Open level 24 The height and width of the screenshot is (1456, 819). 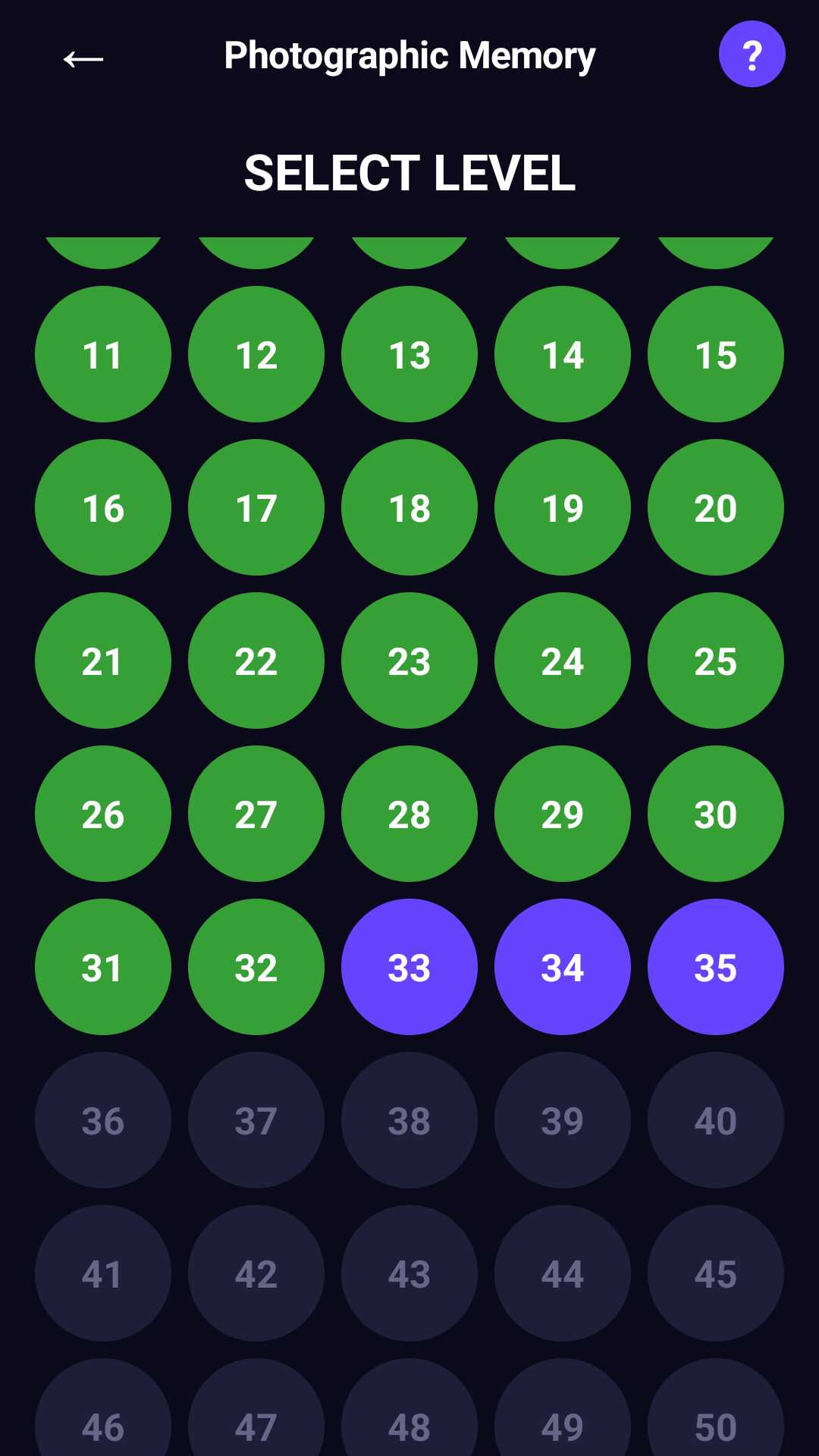coord(563,661)
